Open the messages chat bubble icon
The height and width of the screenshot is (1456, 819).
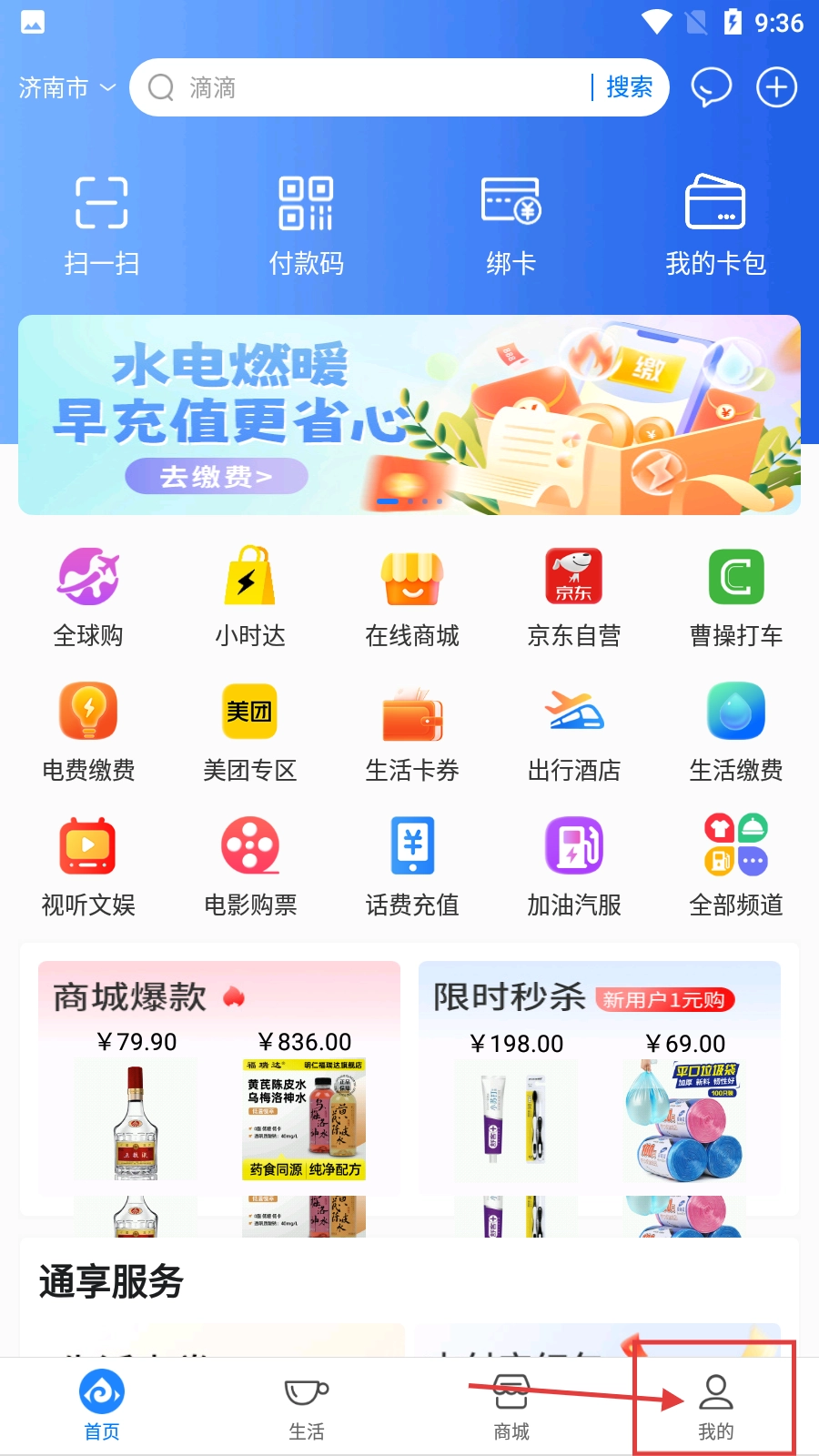click(712, 87)
